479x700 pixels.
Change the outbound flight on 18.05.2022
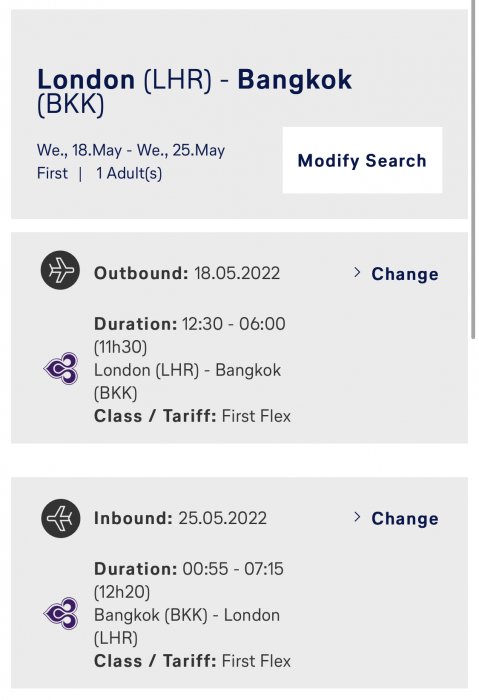pyautogui.click(x=396, y=274)
